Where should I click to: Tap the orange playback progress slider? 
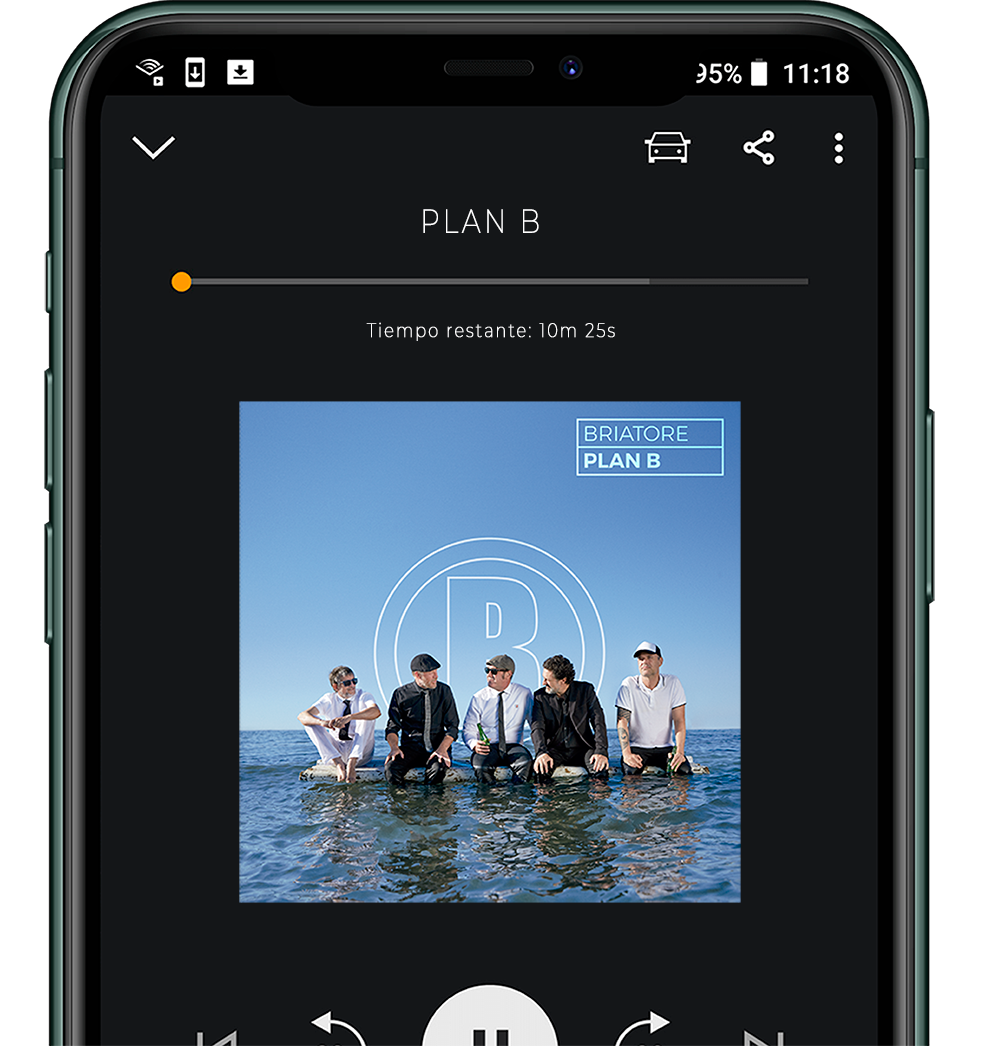[181, 282]
